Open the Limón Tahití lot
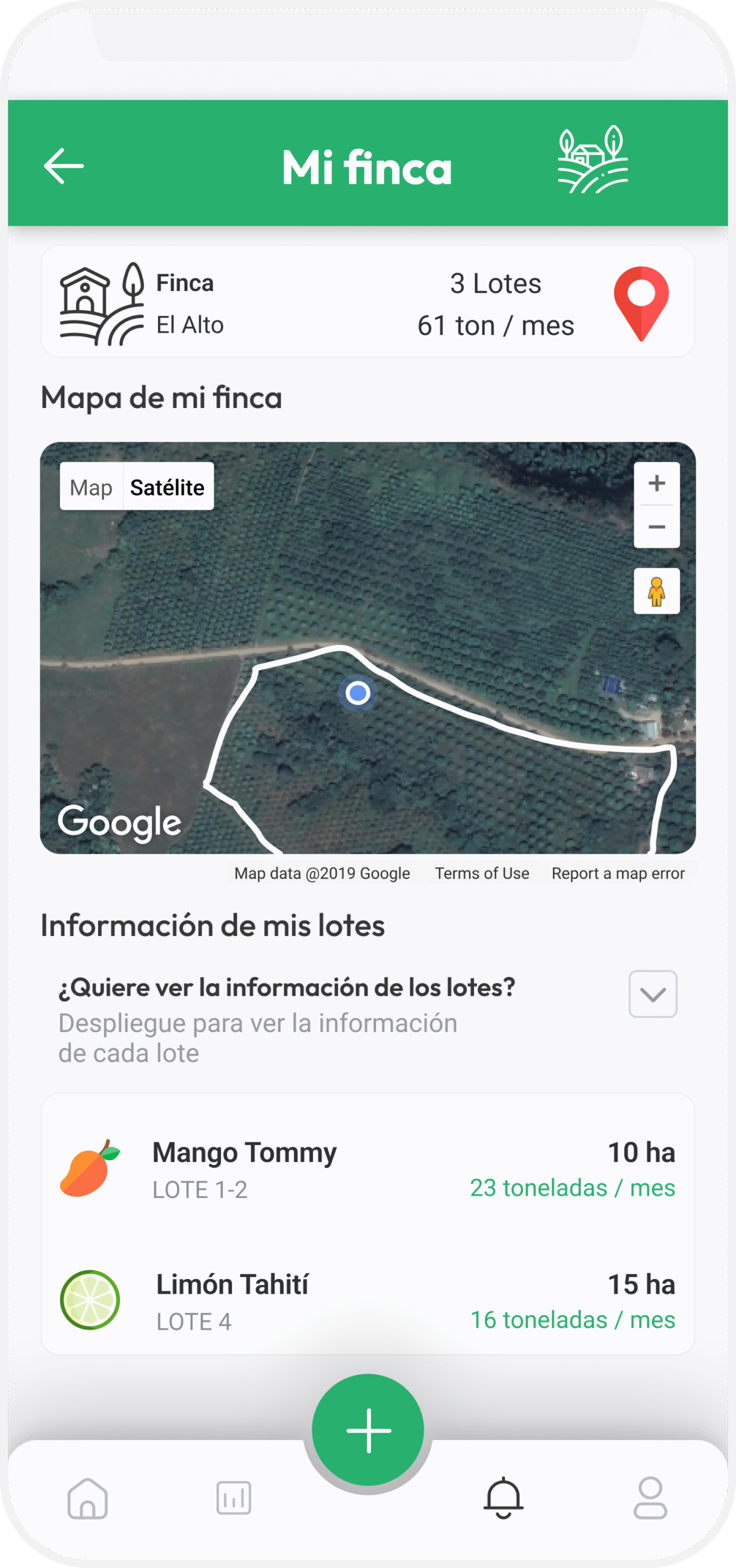 (367, 1300)
